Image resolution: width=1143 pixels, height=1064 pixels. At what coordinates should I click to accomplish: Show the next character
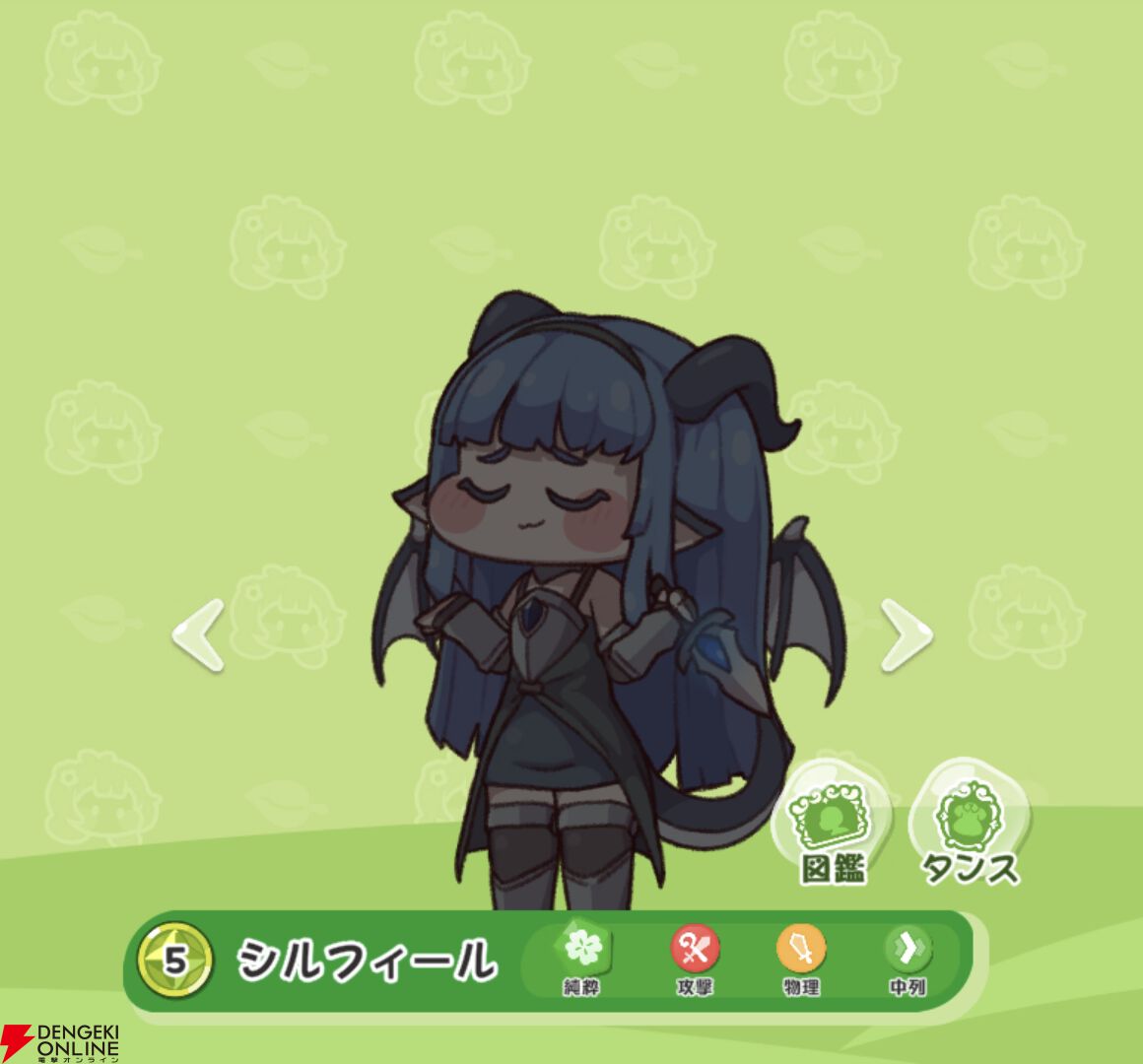click(906, 635)
